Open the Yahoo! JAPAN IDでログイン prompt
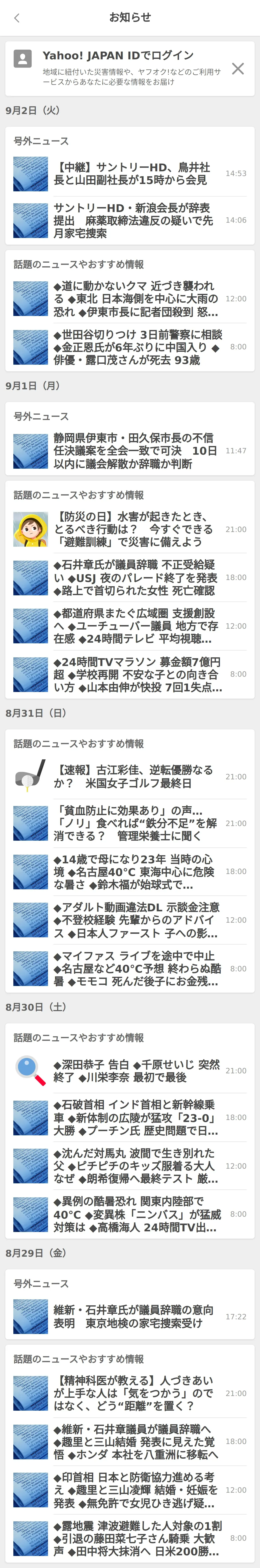Image resolution: width=260 pixels, height=1568 pixels. click(122, 68)
